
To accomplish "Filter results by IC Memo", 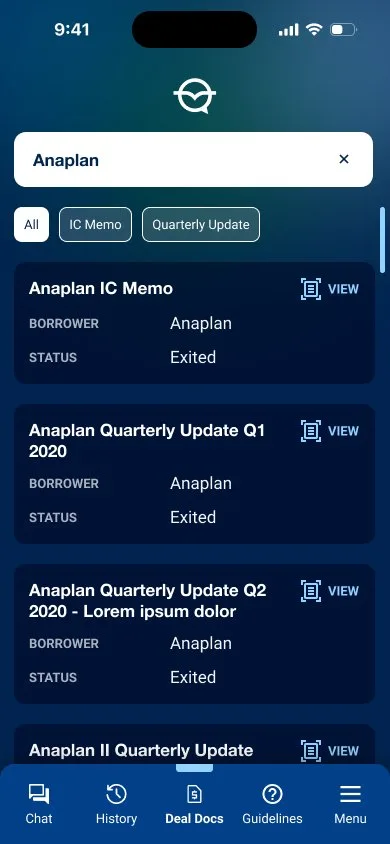I will (x=95, y=224).
